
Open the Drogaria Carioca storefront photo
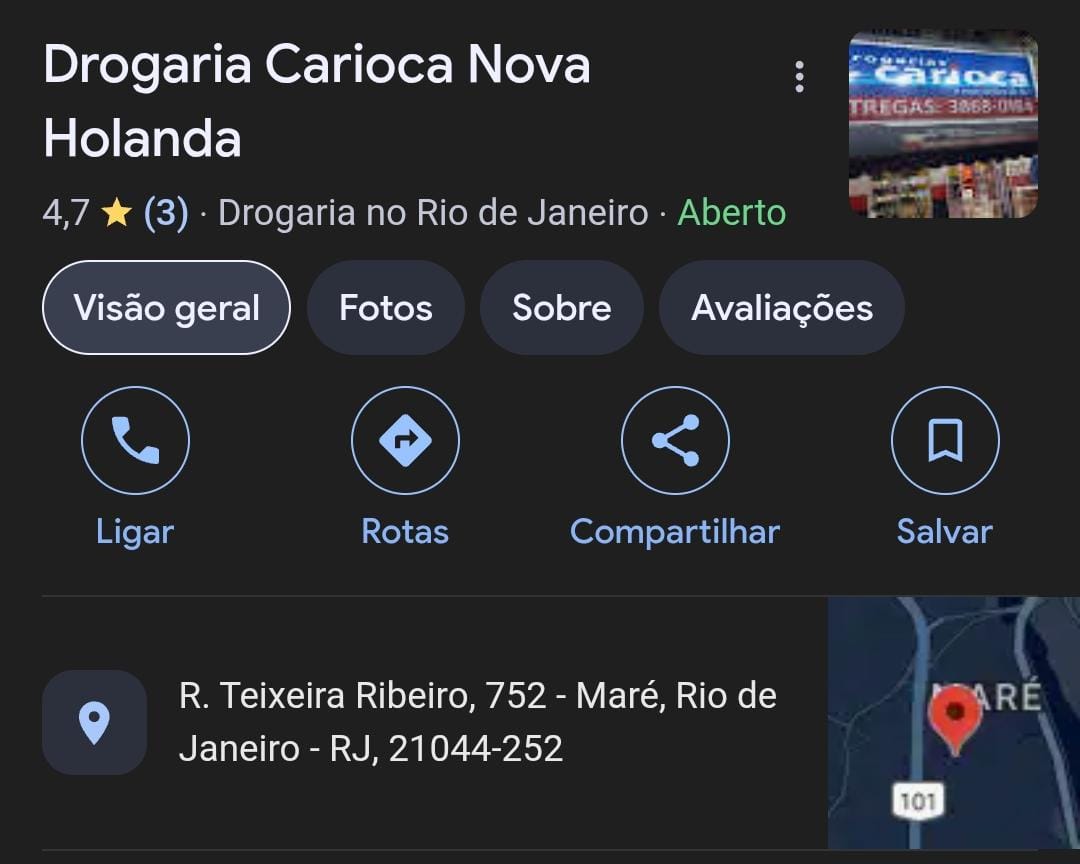(942, 124)
